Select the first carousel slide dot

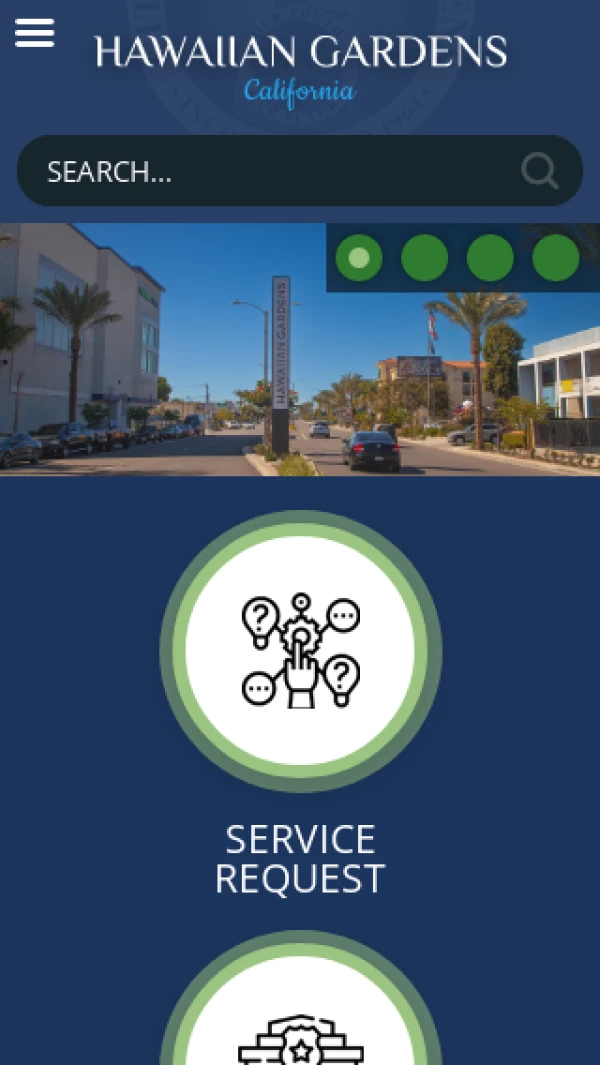358,258
